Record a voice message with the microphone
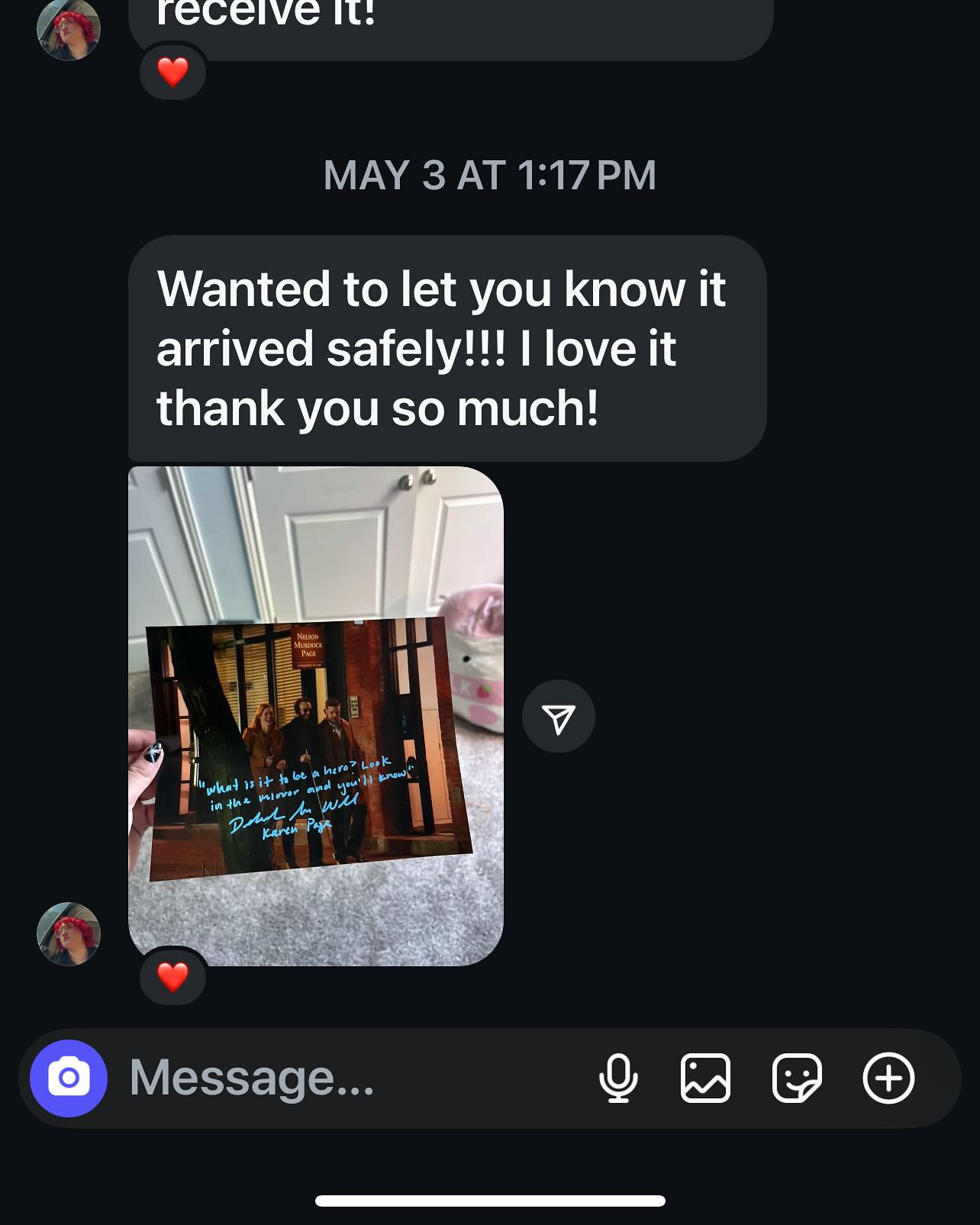This screenshot has height=1225, width=980. (x=618, y=1078)
